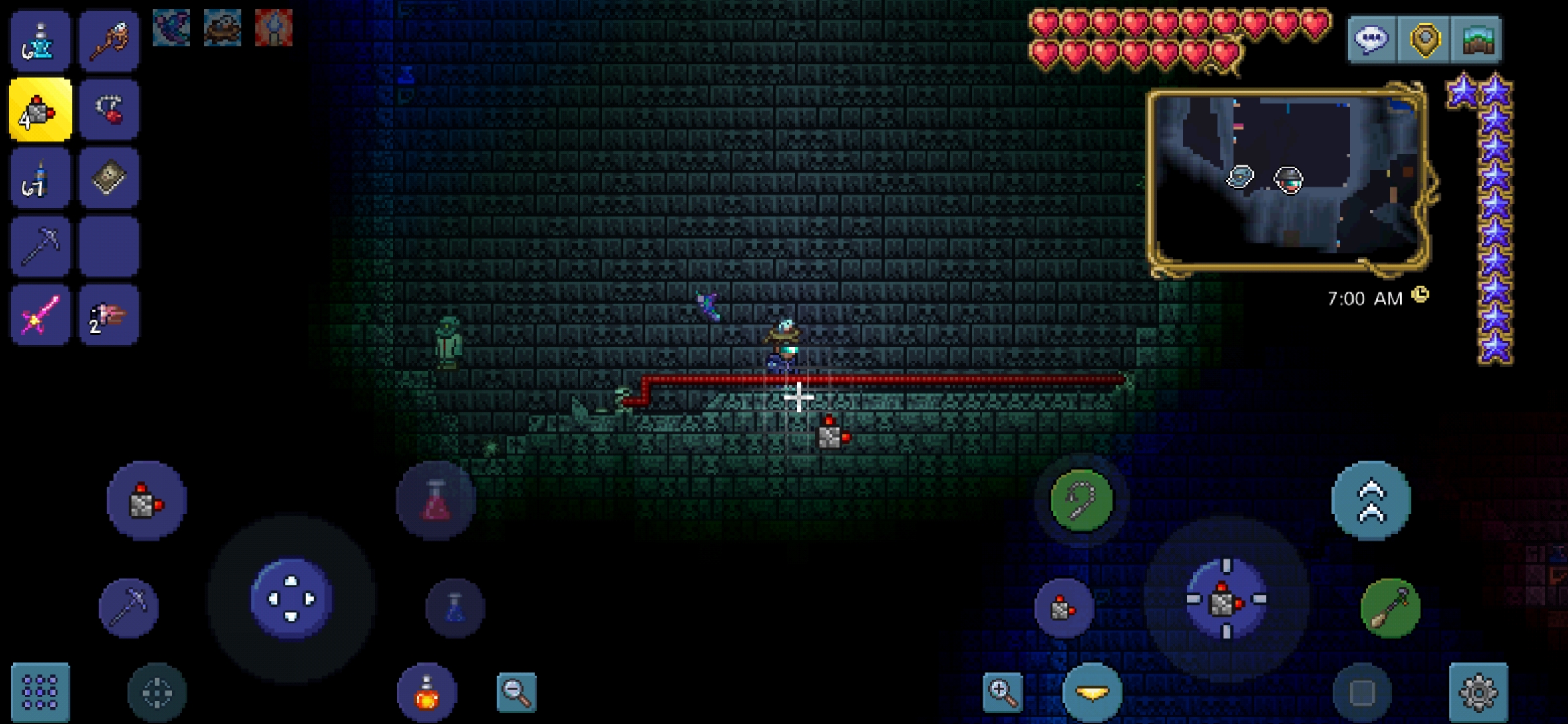This screenshot has width=1568, height=724.
Task: Select the spell book hotbar slot
Action: tap(109, 178)
